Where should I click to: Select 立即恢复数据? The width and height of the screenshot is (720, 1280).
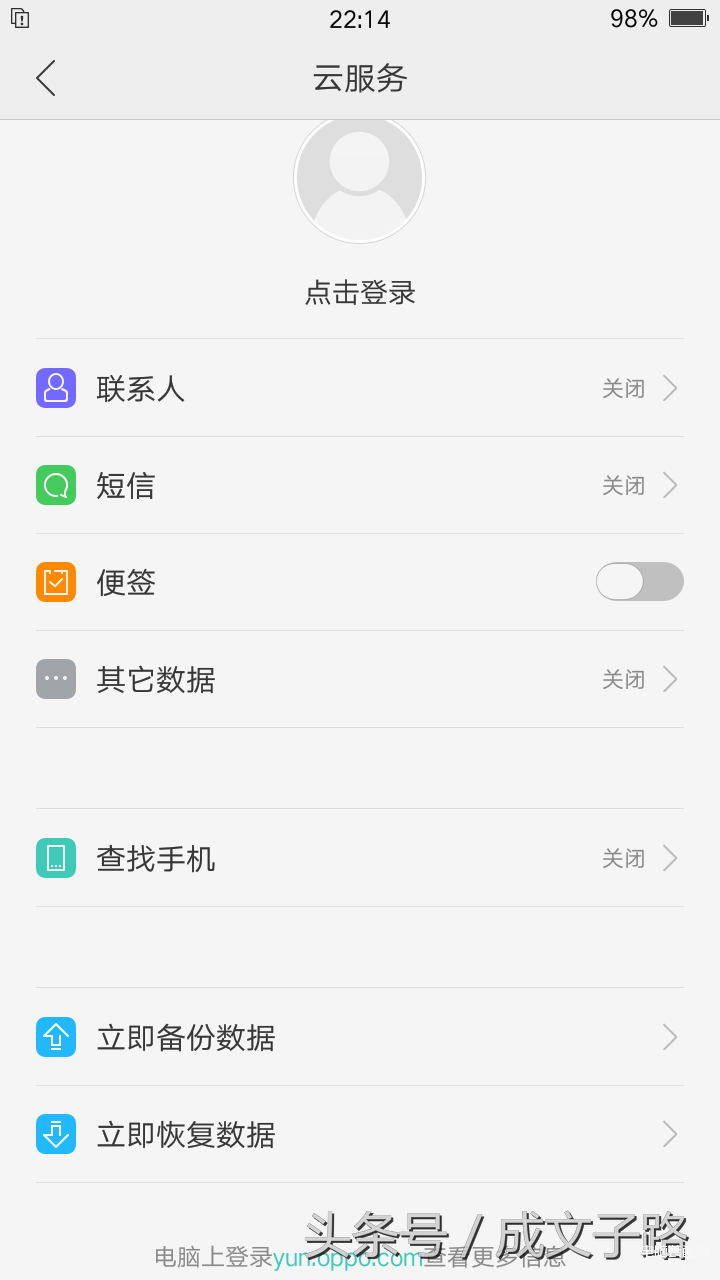360,1134
